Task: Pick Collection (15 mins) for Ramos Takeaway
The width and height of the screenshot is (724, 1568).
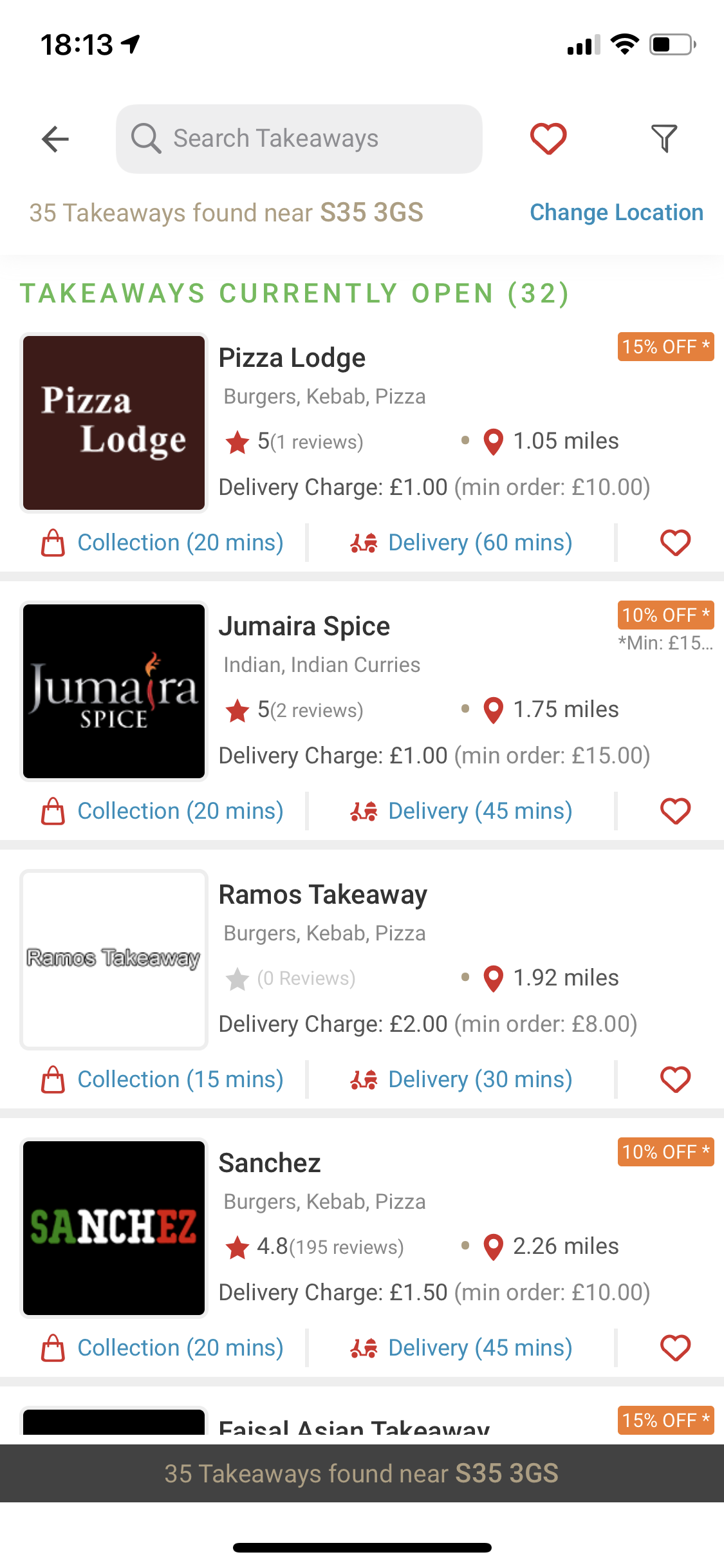Action: tap(163, 1079)
